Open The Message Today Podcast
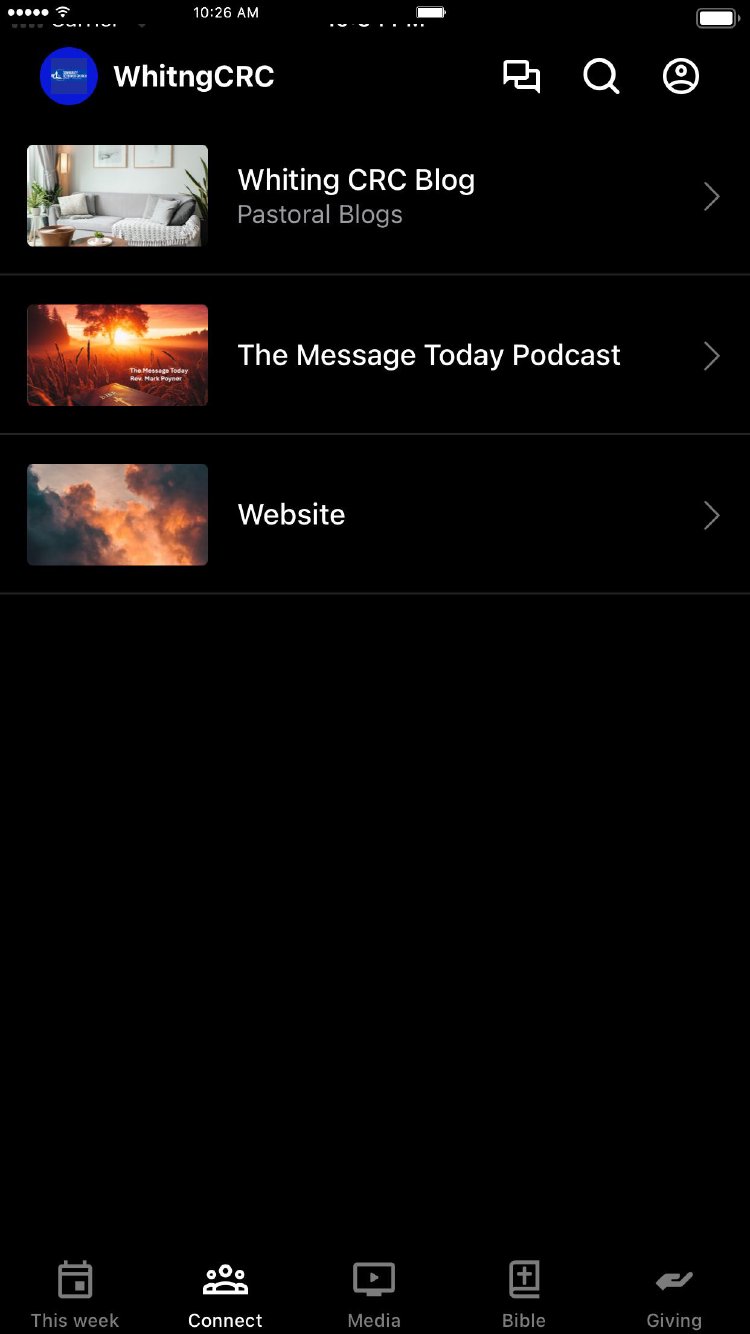Viewport: 750px width, 1334px height. click(x=375, y=355)
